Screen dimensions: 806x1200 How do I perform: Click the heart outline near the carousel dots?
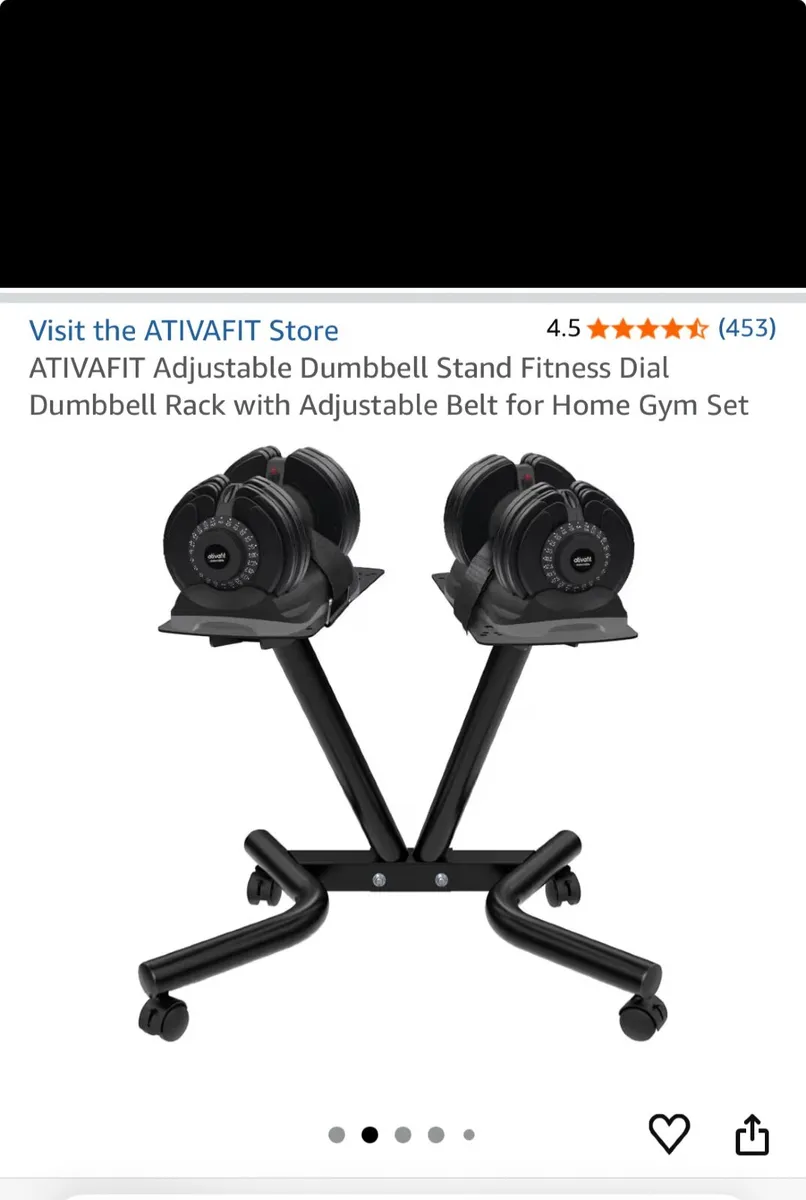(x=670, y=1133)
